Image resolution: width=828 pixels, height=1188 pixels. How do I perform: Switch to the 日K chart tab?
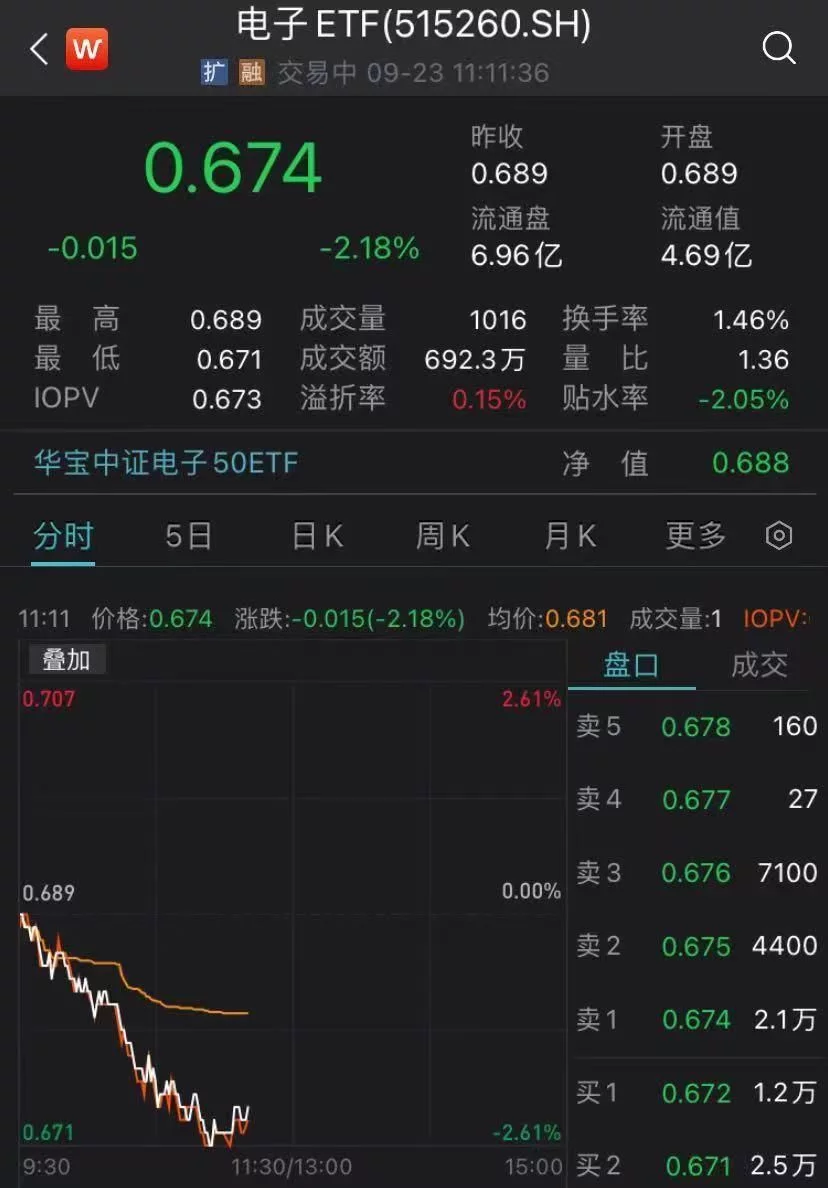tap(317, 536)
